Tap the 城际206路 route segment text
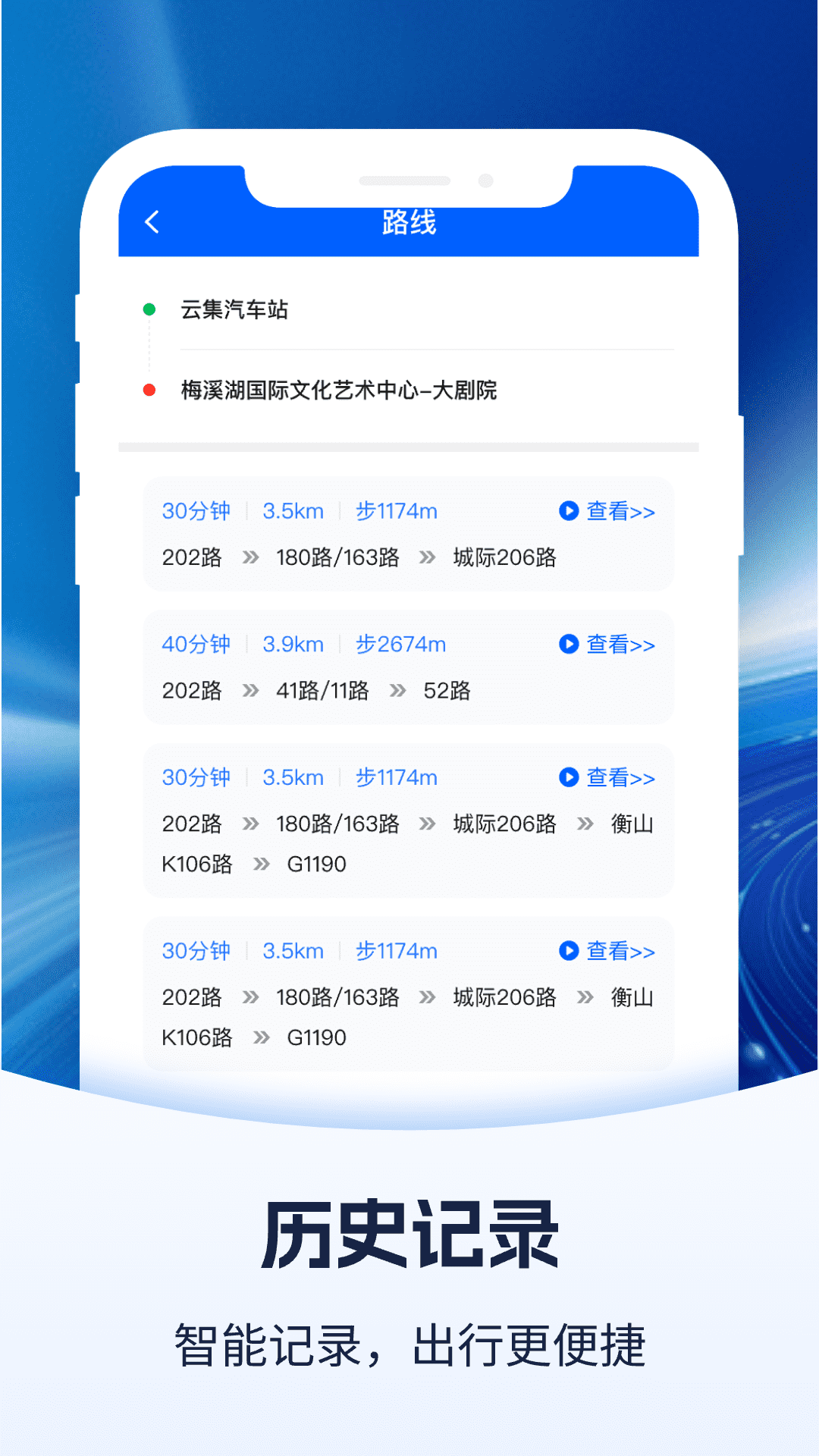819x1456 pixels. point(504,557)
